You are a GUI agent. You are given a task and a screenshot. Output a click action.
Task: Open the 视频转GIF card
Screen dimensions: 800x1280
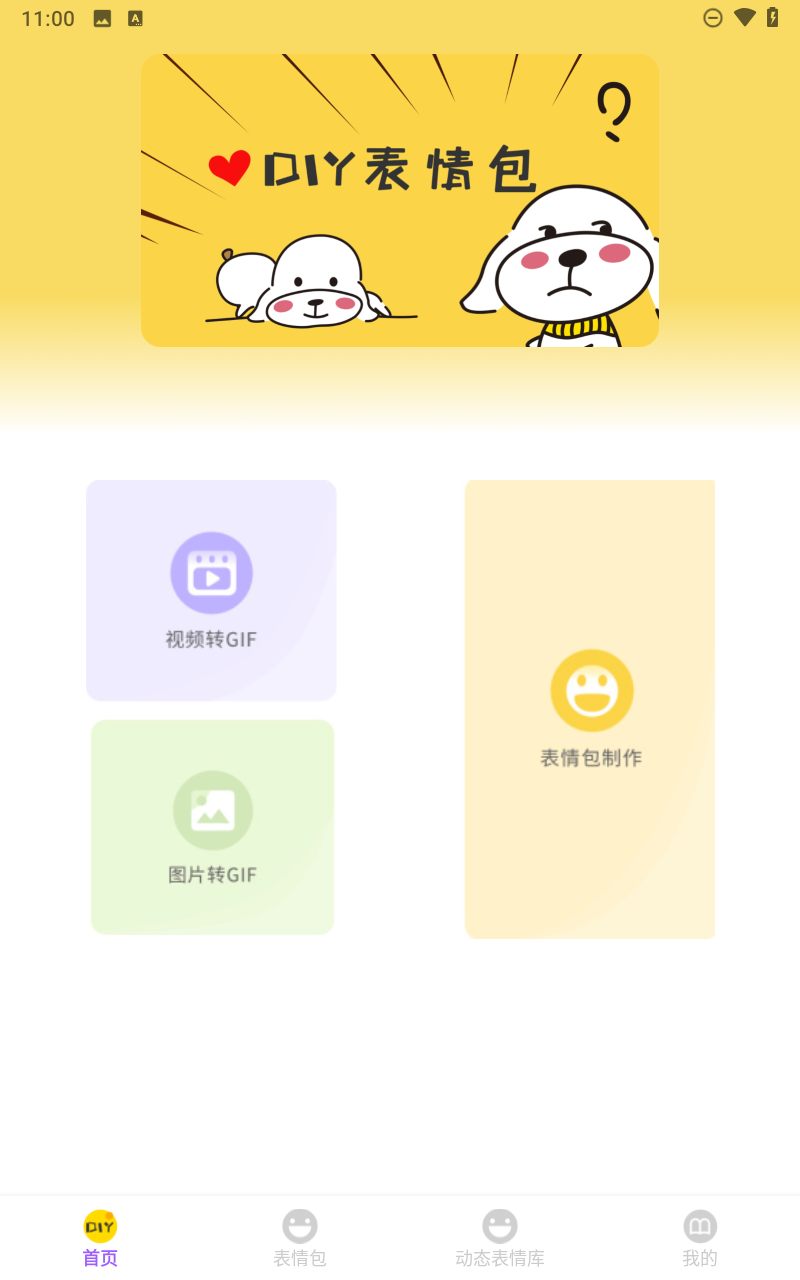pyautogui.click(x=211, y=590)
